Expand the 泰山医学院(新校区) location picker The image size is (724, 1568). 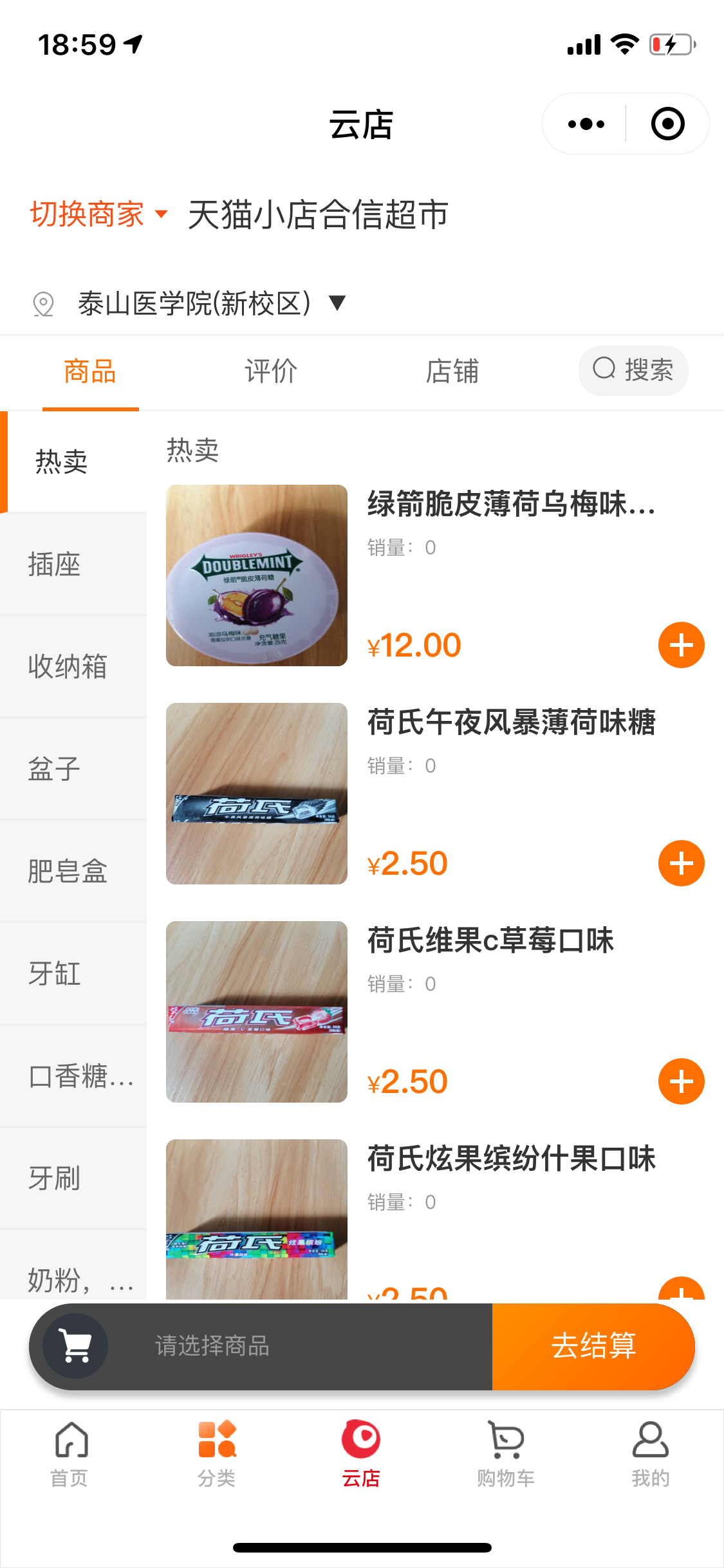(x=193, y=303)
